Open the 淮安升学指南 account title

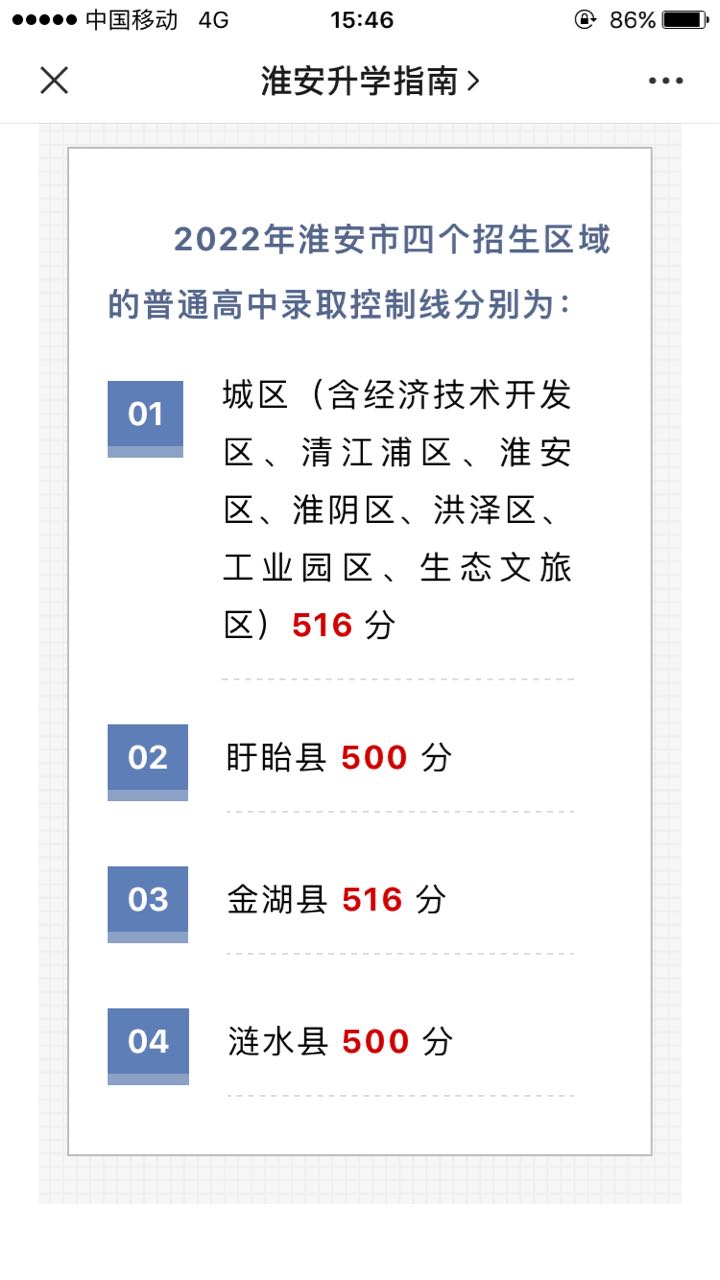(x=370, y=81)
